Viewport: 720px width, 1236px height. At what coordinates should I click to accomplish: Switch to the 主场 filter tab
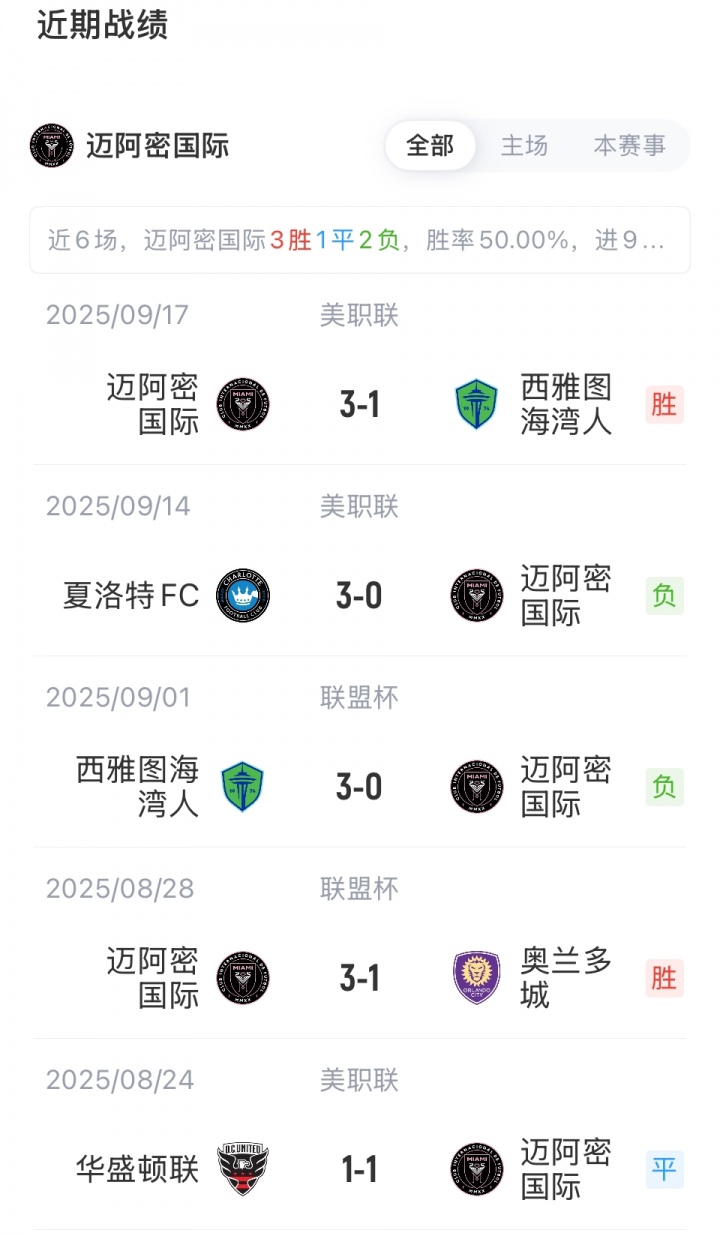tap(524, 146)
